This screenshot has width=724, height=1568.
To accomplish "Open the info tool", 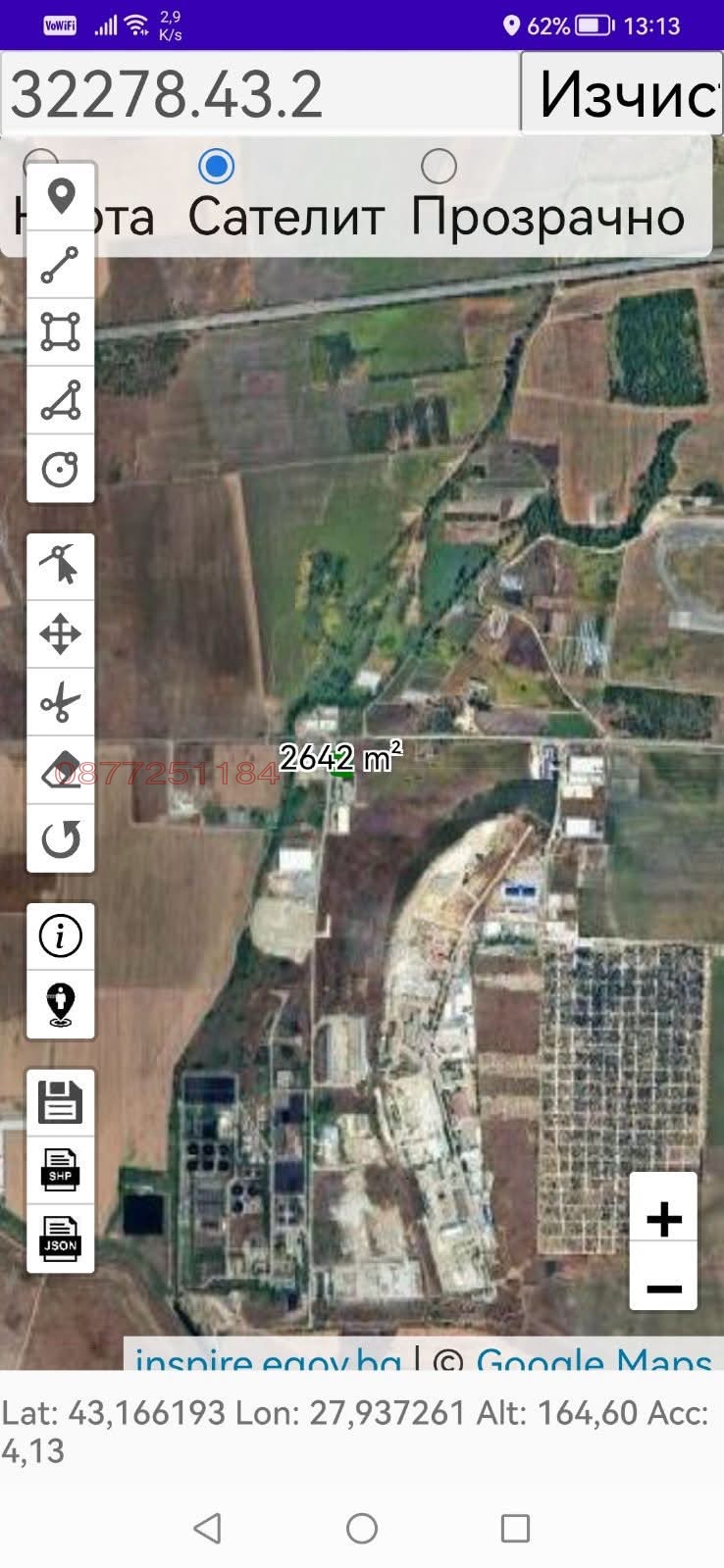I will (x=61, y=936).
